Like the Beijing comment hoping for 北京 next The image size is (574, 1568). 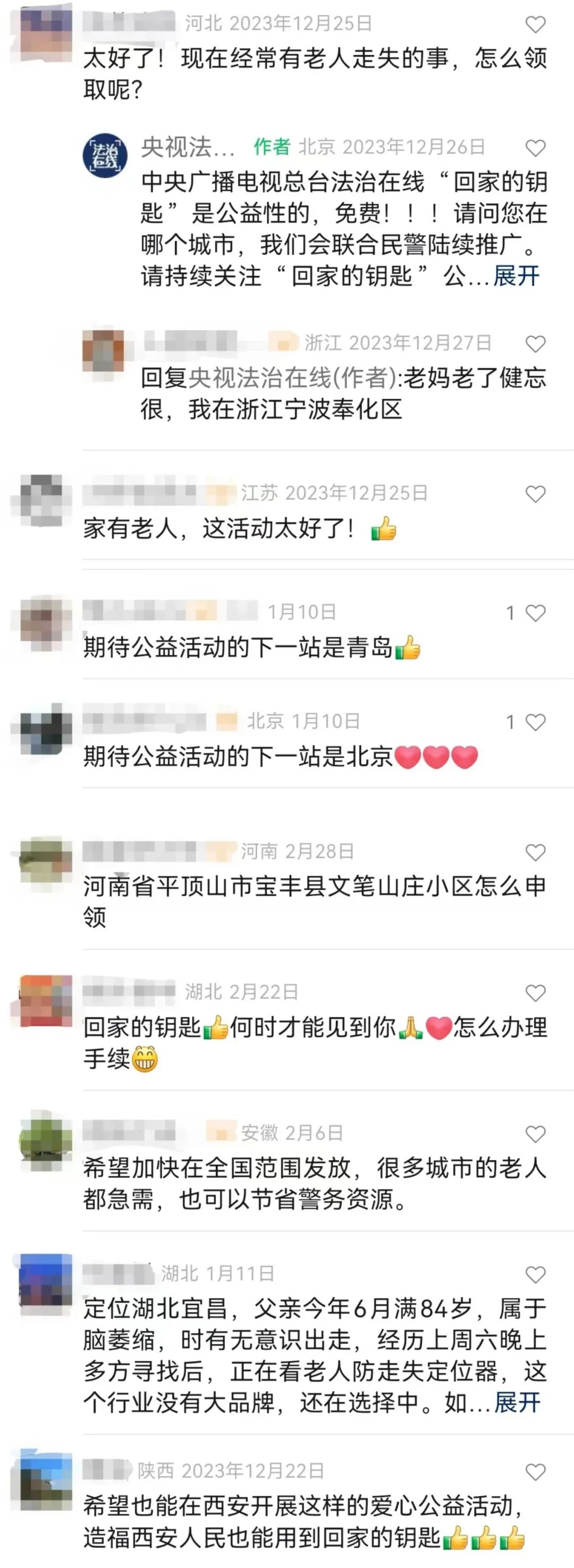click(535, 723)
